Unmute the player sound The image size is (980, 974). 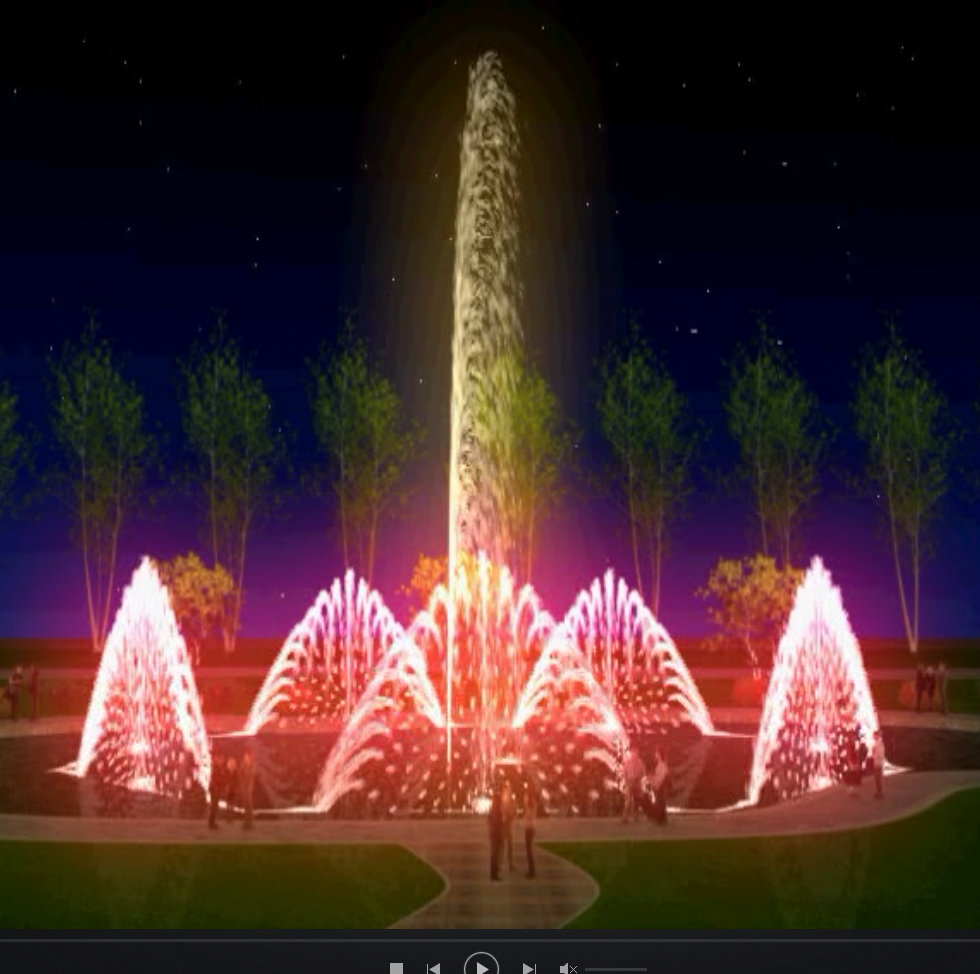[x=568, y=968]
